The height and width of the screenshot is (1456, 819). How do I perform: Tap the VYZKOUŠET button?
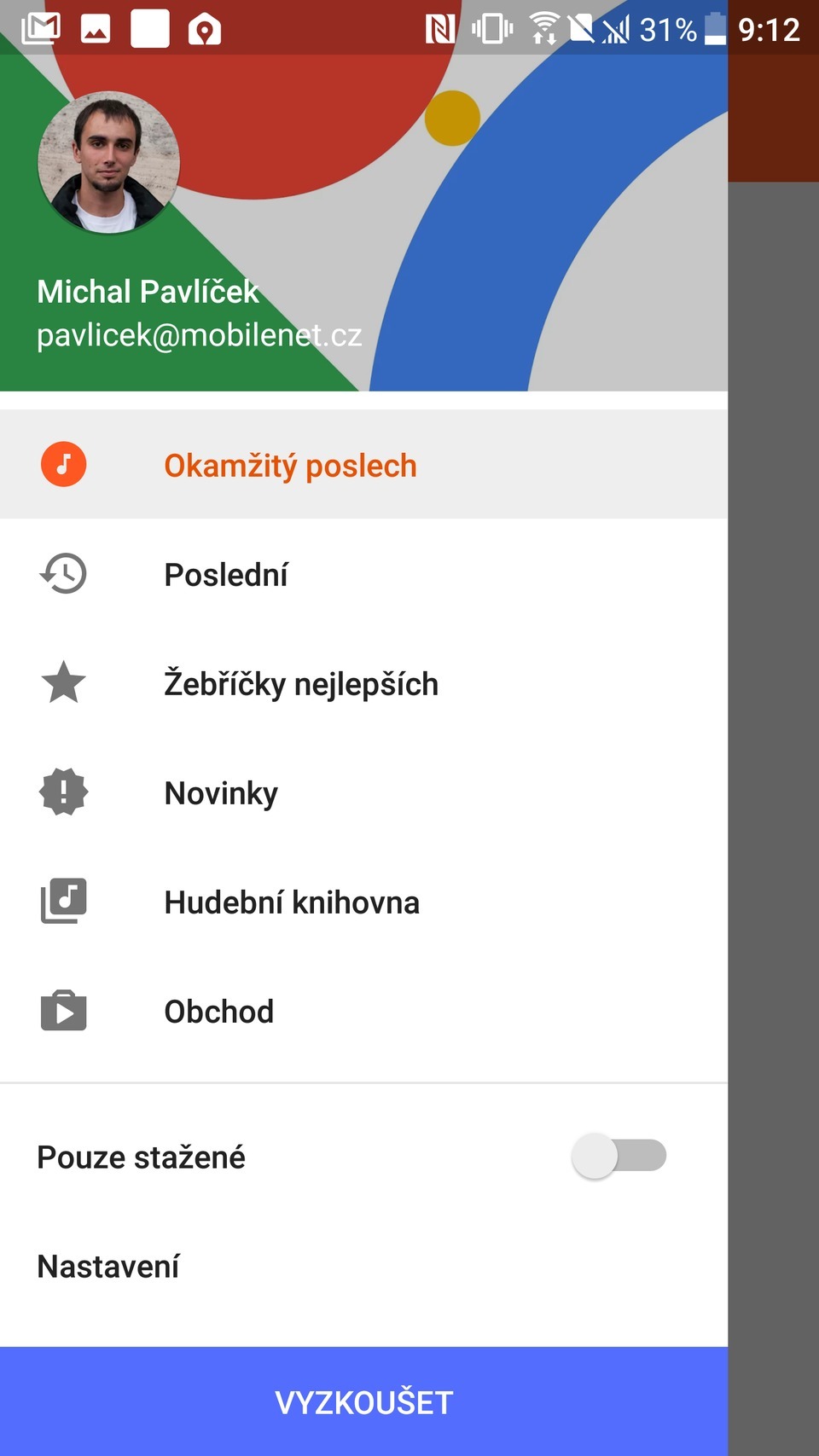click(x=363, y=1402)
